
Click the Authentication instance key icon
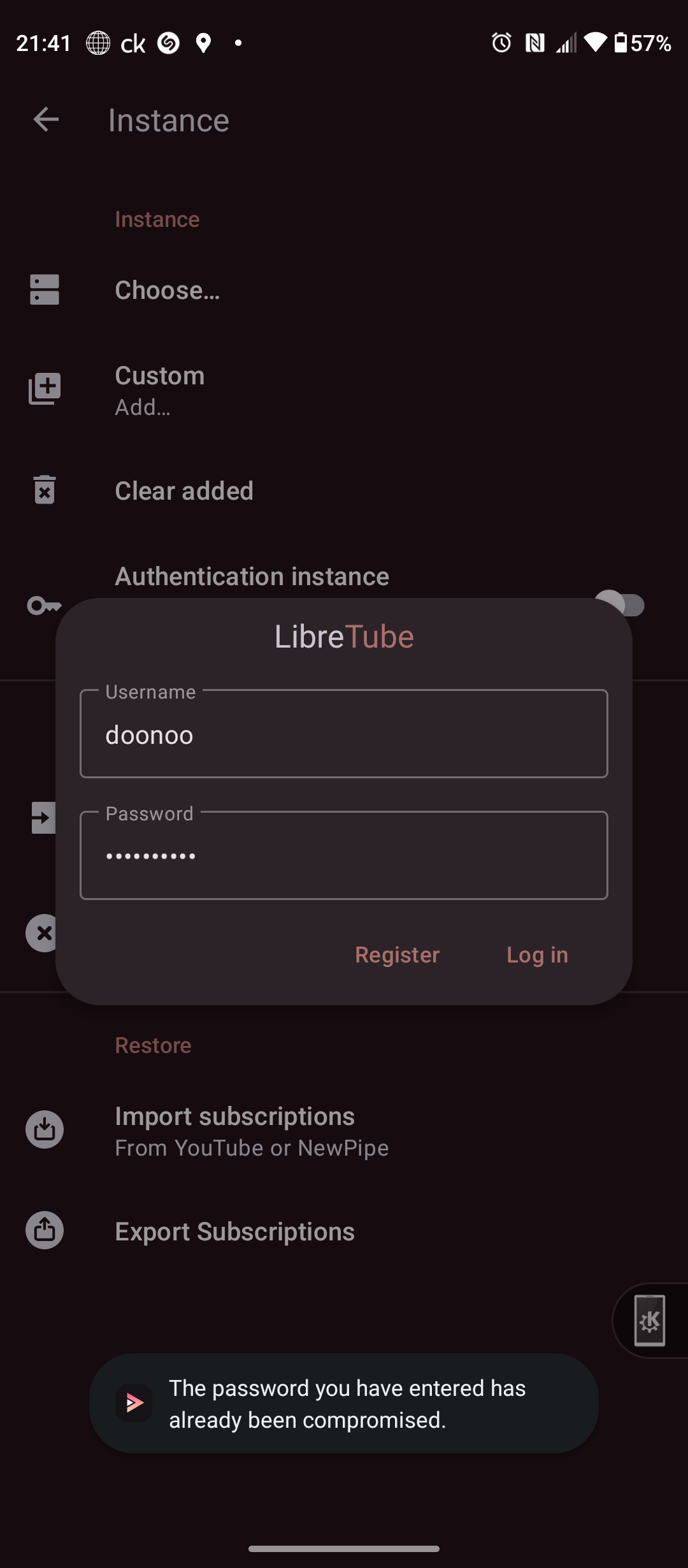tap(45, 606)
